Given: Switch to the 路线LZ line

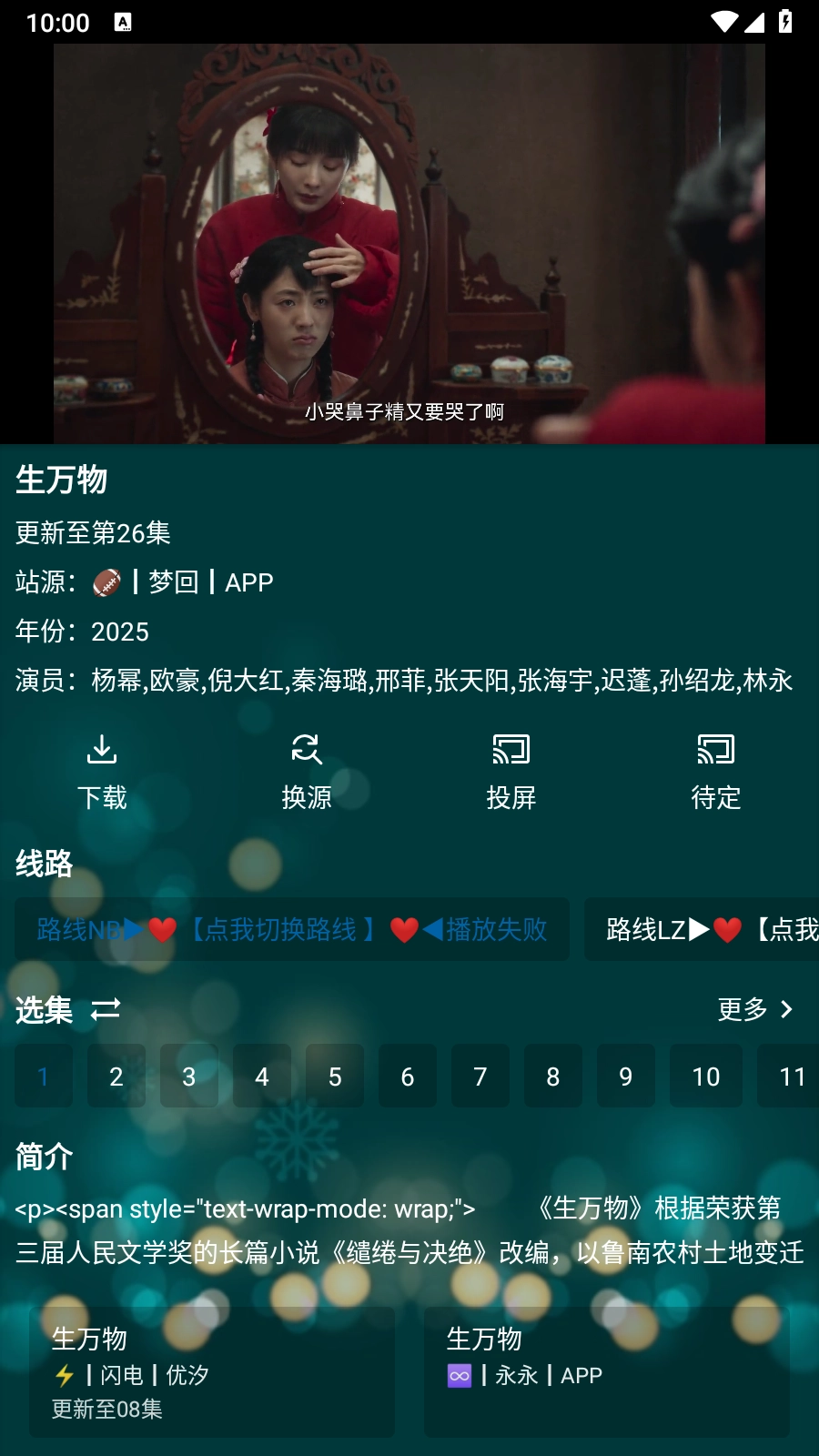Looking at the screenshot, I should tap(701, 929).
